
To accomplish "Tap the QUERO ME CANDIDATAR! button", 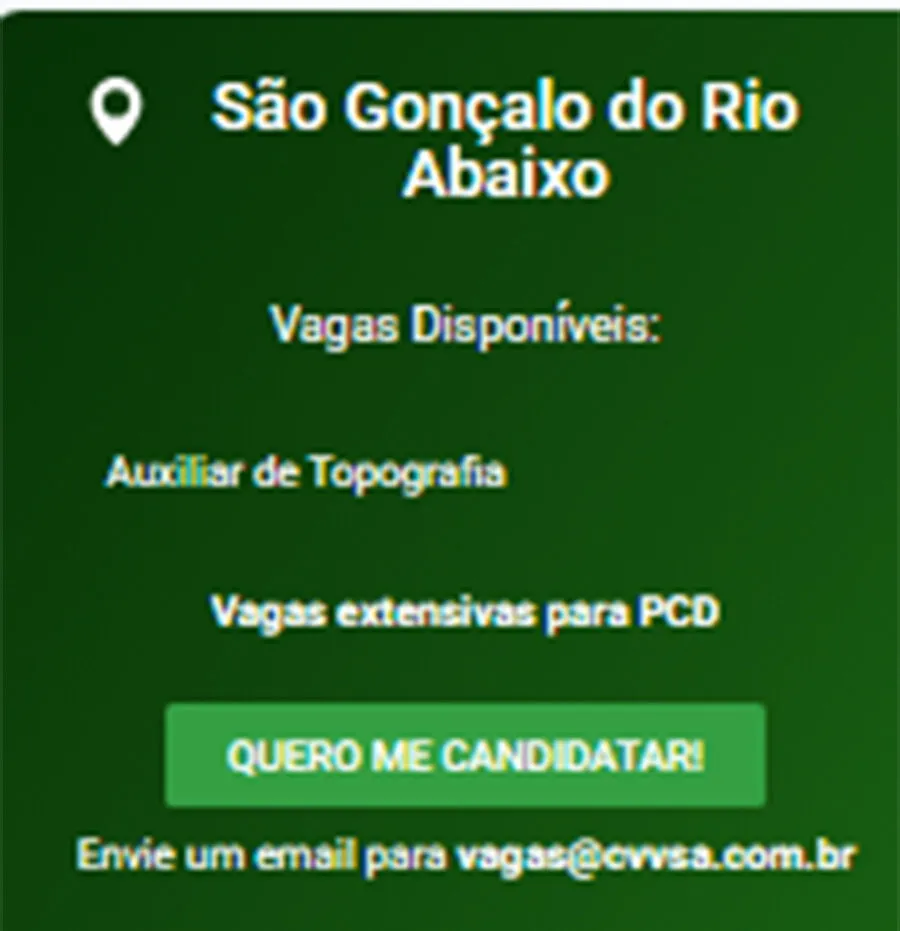I will (465, 755).
